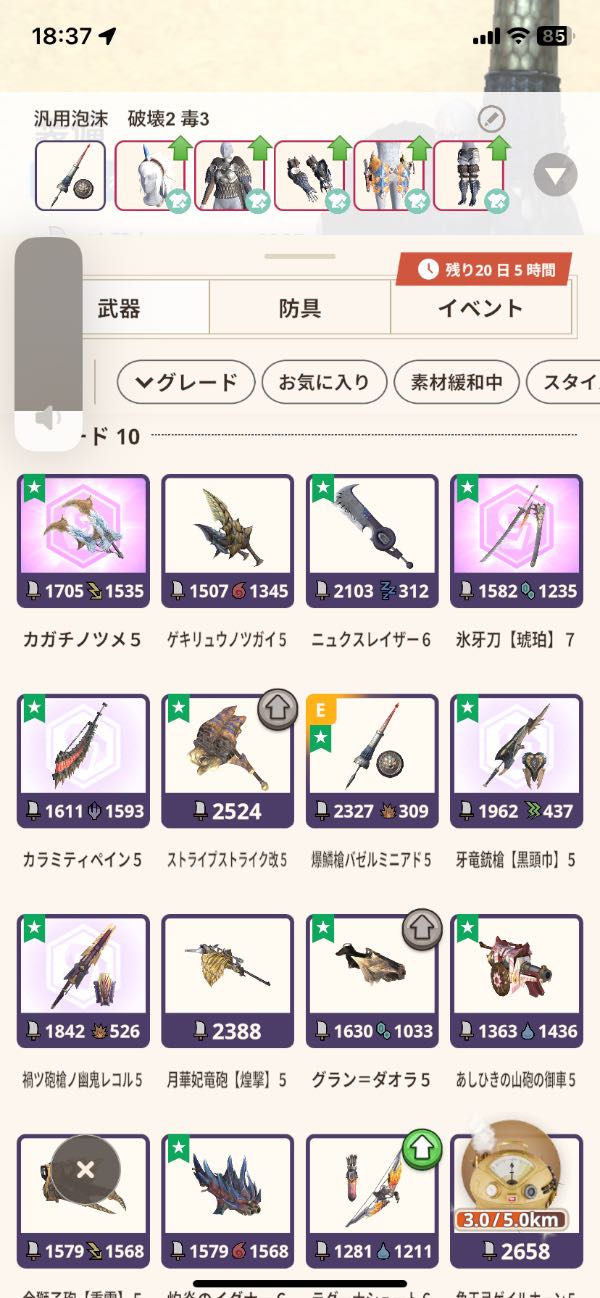Switch to the 武器 tab
The width and height of the screenshot is (600, 1298).
119,308
